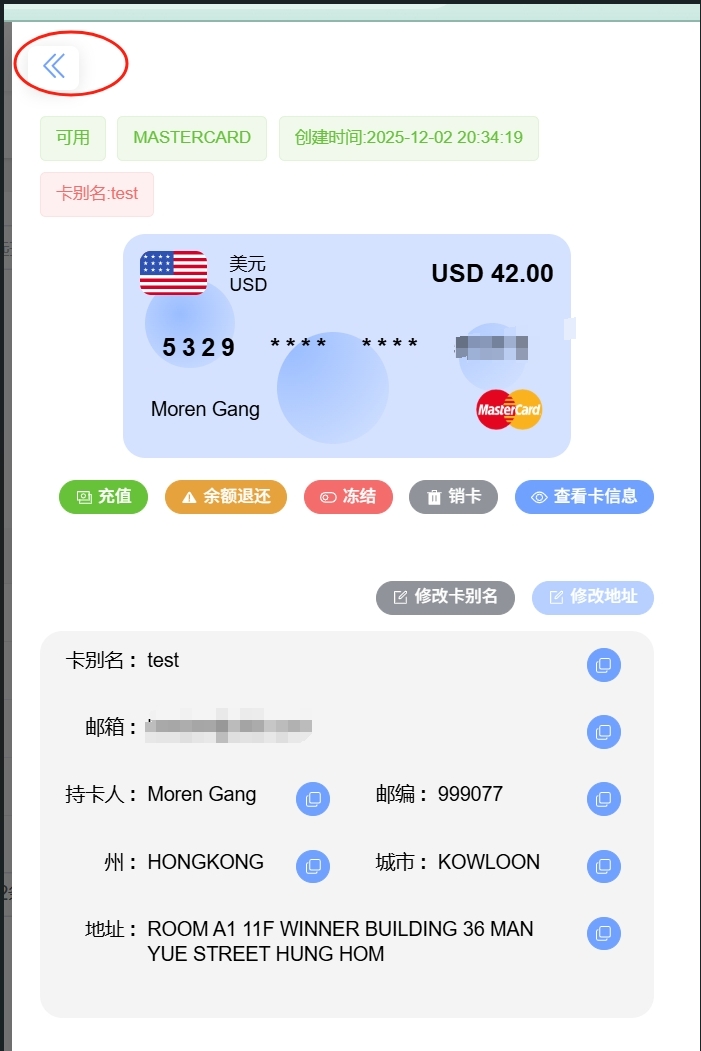The height and width of the screenshot is (1051, 701).
Task: Cancel the card using 销卡
Action: click(x=453, y=497)
